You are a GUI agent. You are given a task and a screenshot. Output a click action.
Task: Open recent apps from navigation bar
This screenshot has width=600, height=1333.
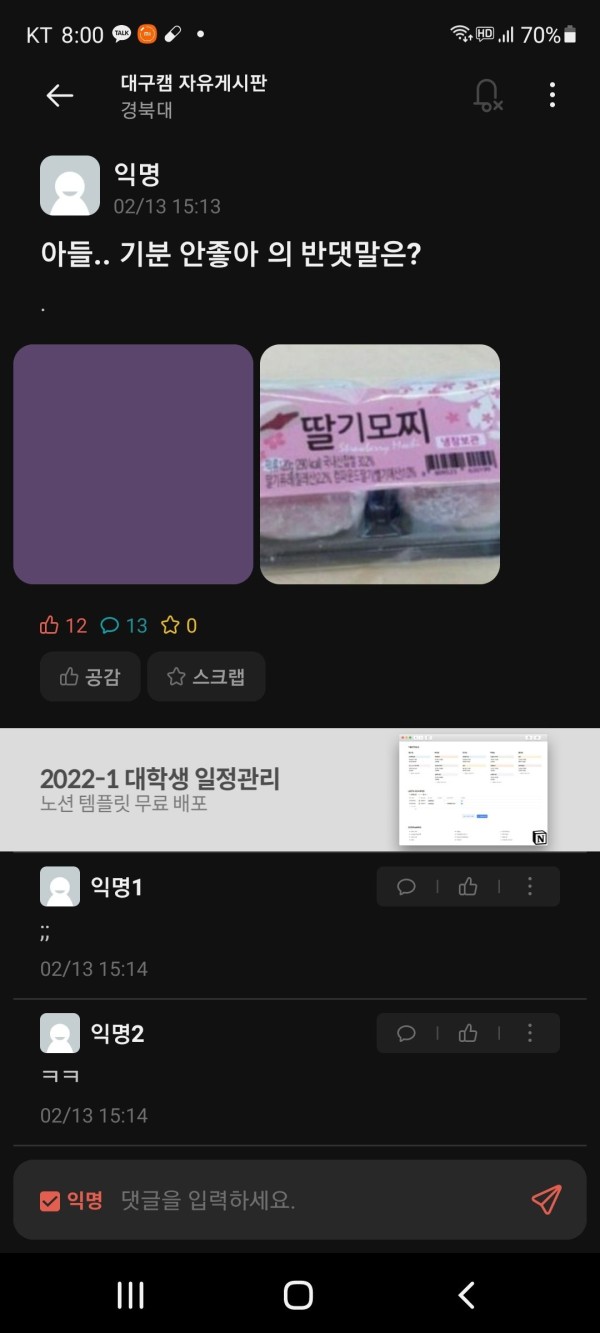pos(130,1295)
